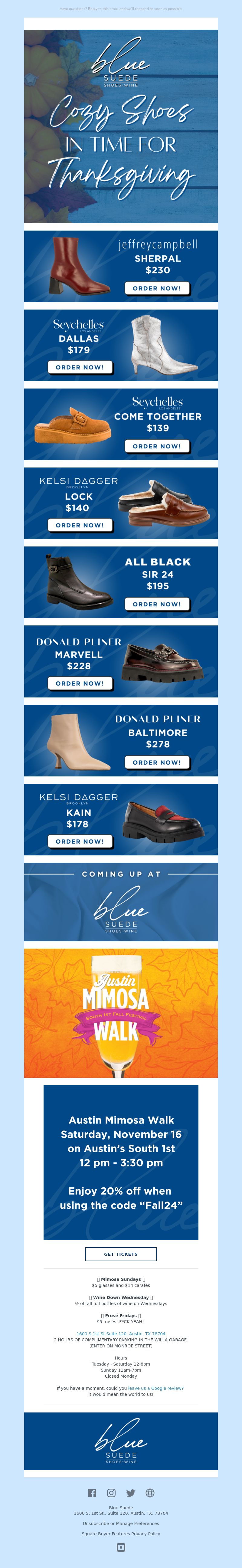Tap Order Now for Seychelles Dallas
The image size is (242, 1568).
click(x=80, y=367)
